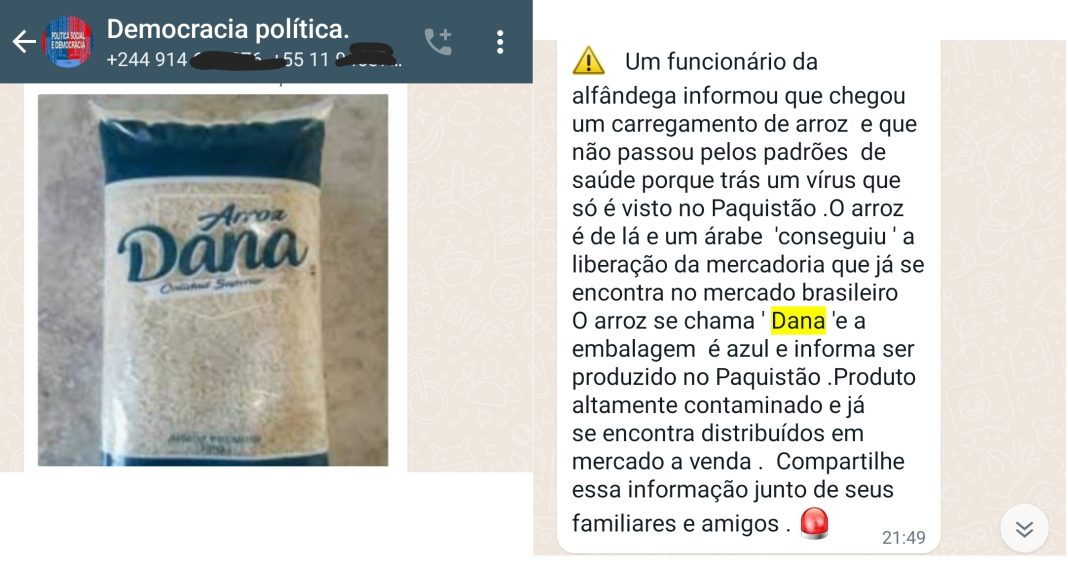Image resolution: width=1068 pixels, height=566 pixels.
Task: Jump to the latest messages
Action: point(1024,529)
